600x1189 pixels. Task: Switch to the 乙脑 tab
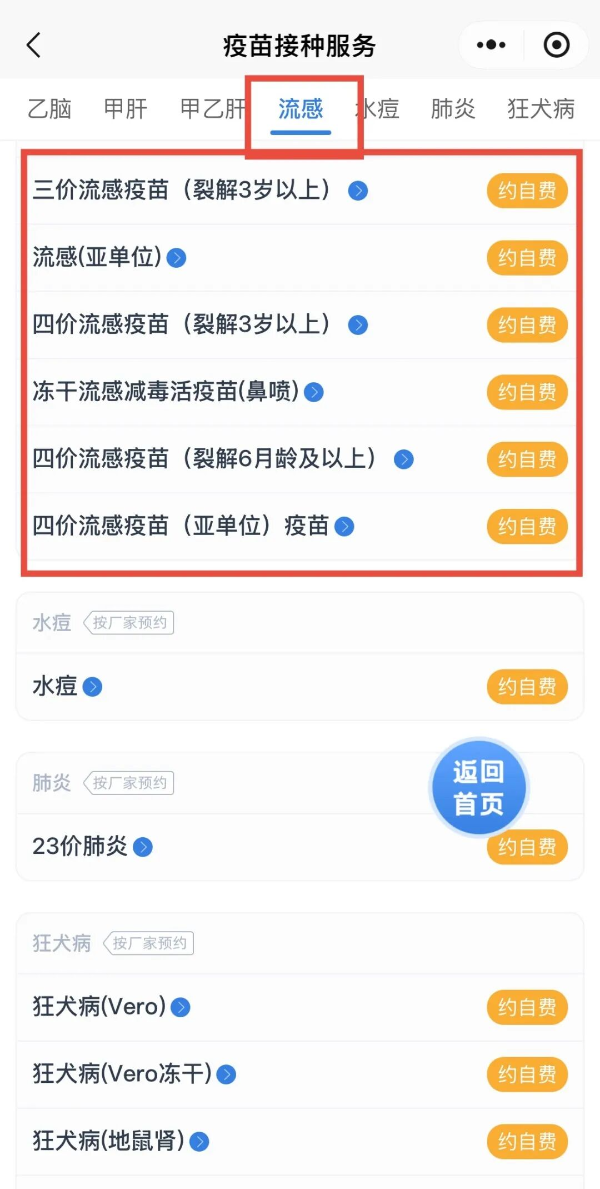(x=48, y=108)
